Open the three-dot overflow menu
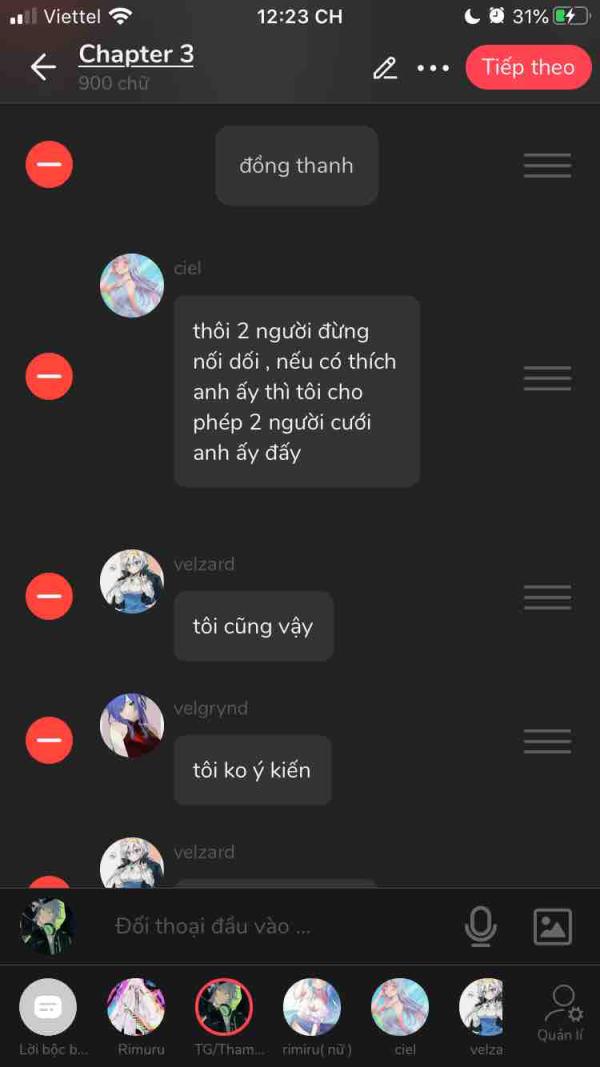This screenshot has width=600, height=1067. click(433, 68)
